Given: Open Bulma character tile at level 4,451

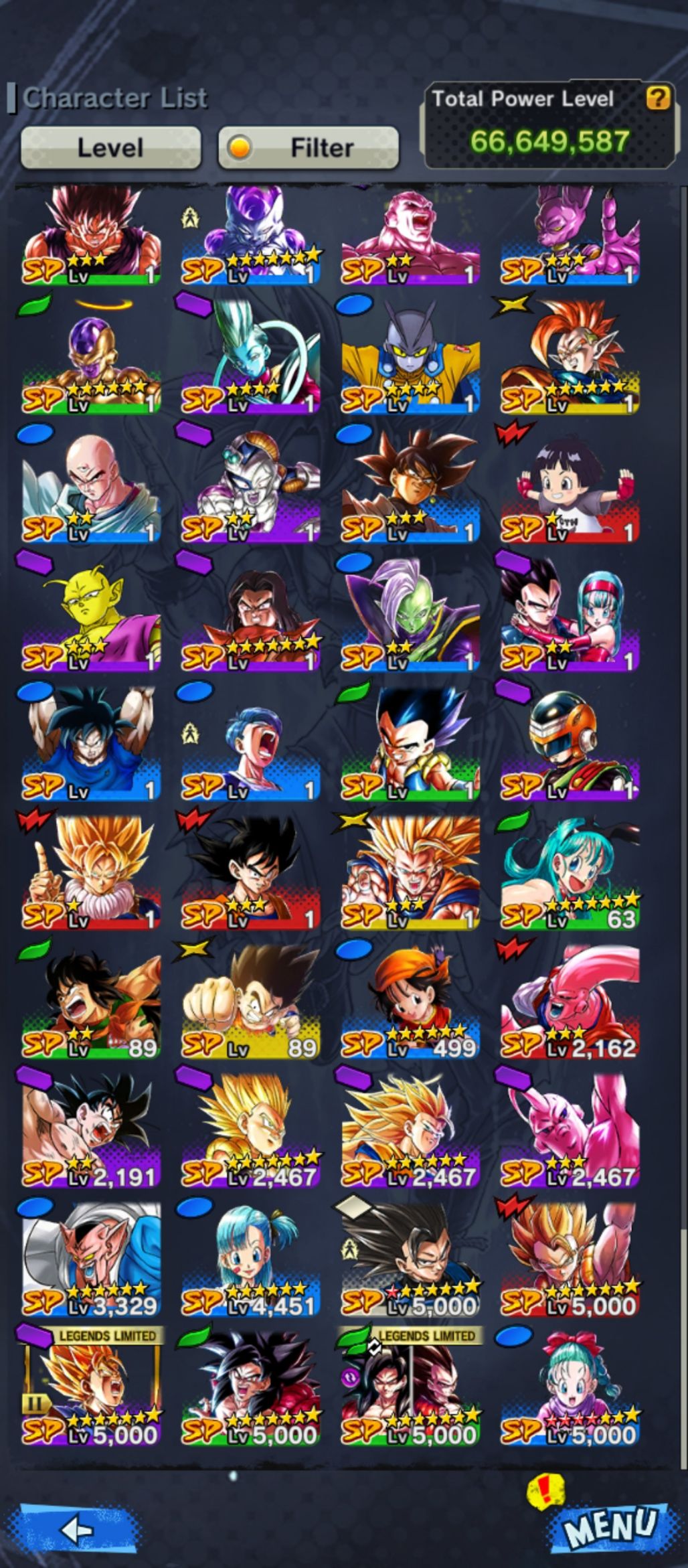Looking at the screenshot, I should click(x=251, y=1261).
